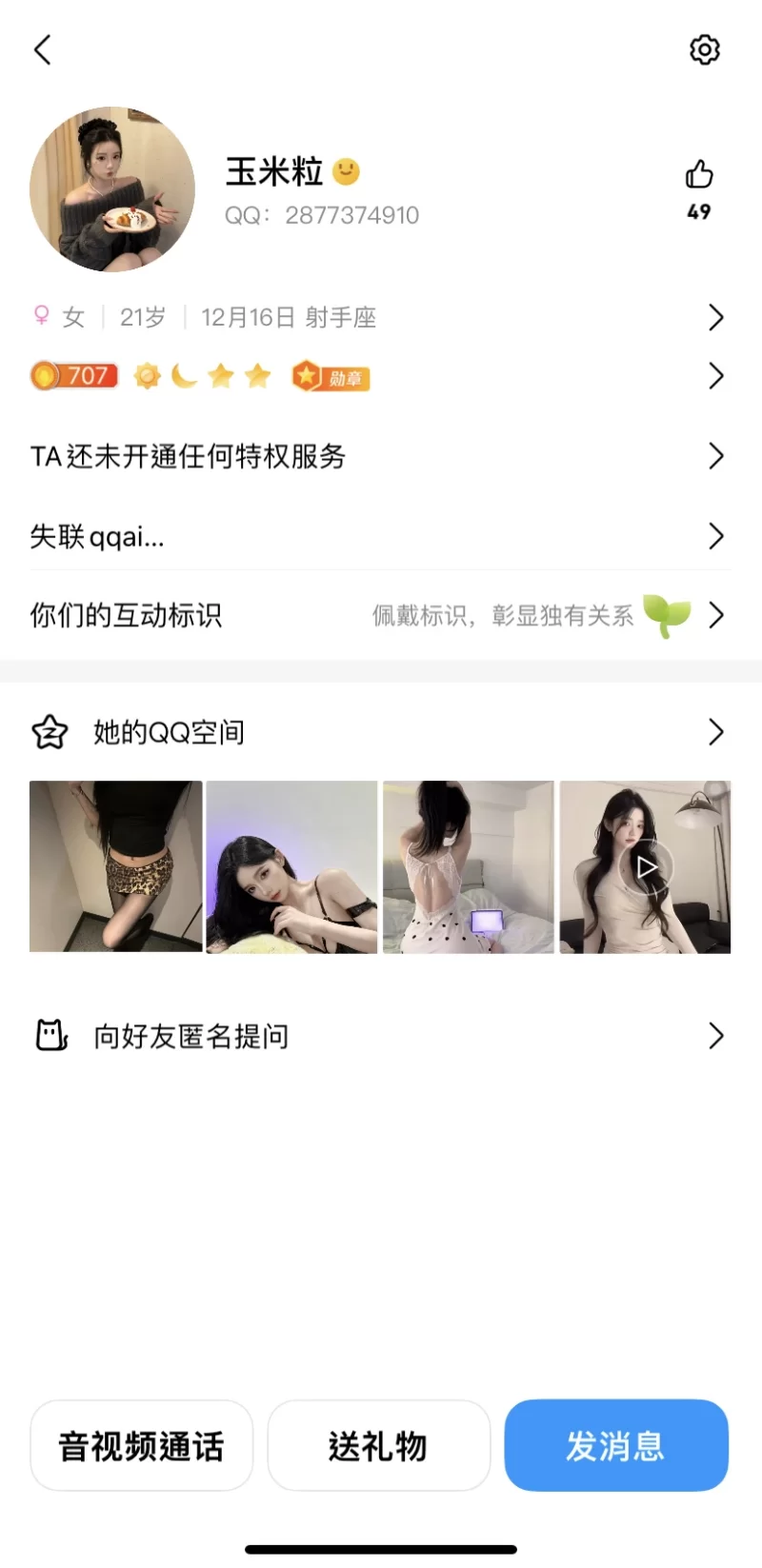Open 她的QQ空间
Image resolution: width=762 pixels, height=1568 pixels.
[381, 732]
